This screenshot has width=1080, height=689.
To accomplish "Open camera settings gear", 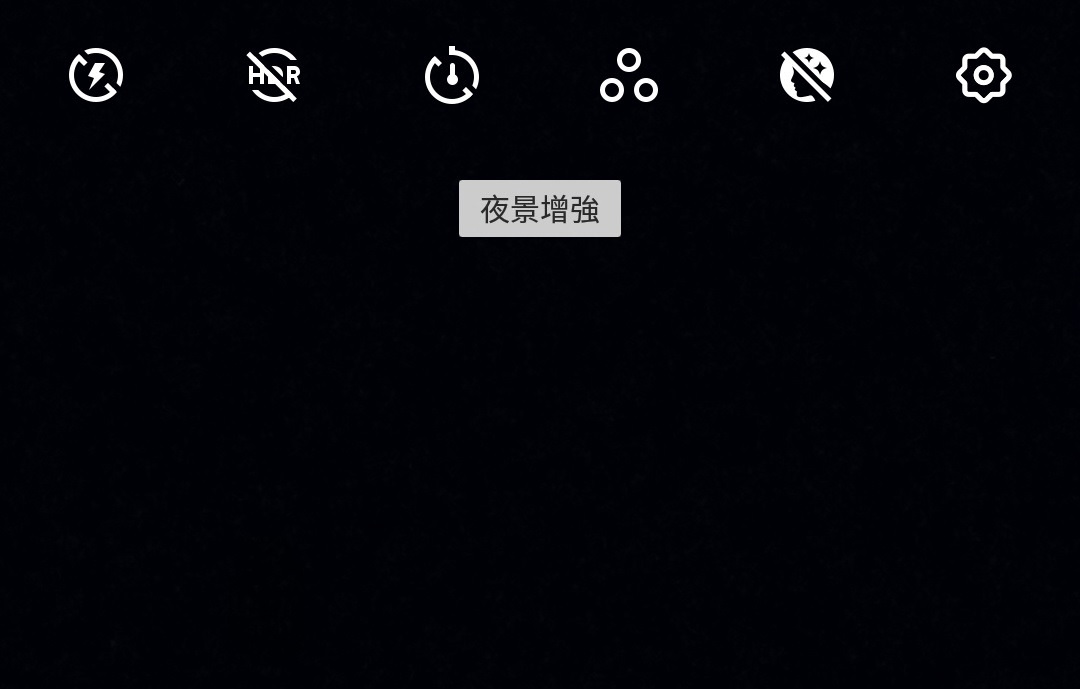I will tap(984, 76).
